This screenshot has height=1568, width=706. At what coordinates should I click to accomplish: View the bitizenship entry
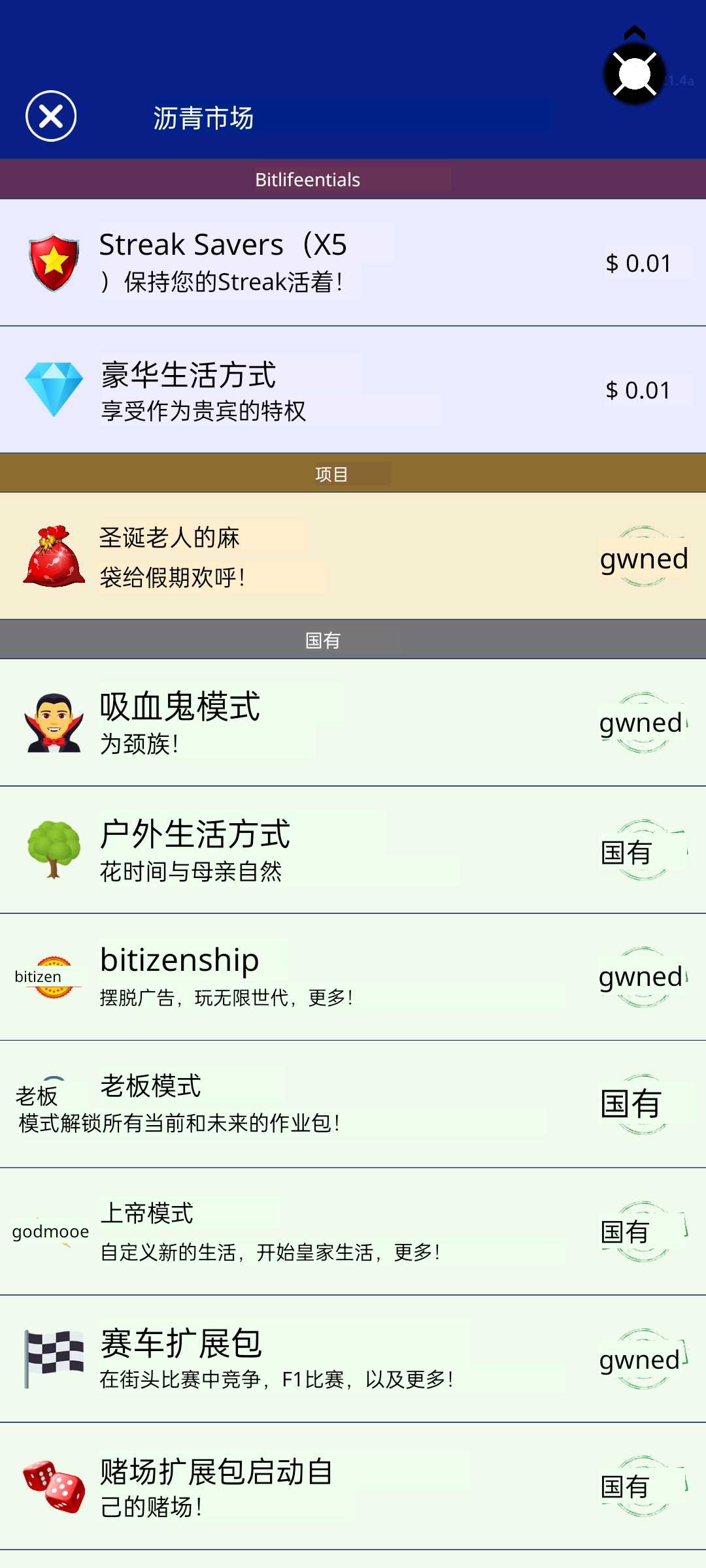353,977
